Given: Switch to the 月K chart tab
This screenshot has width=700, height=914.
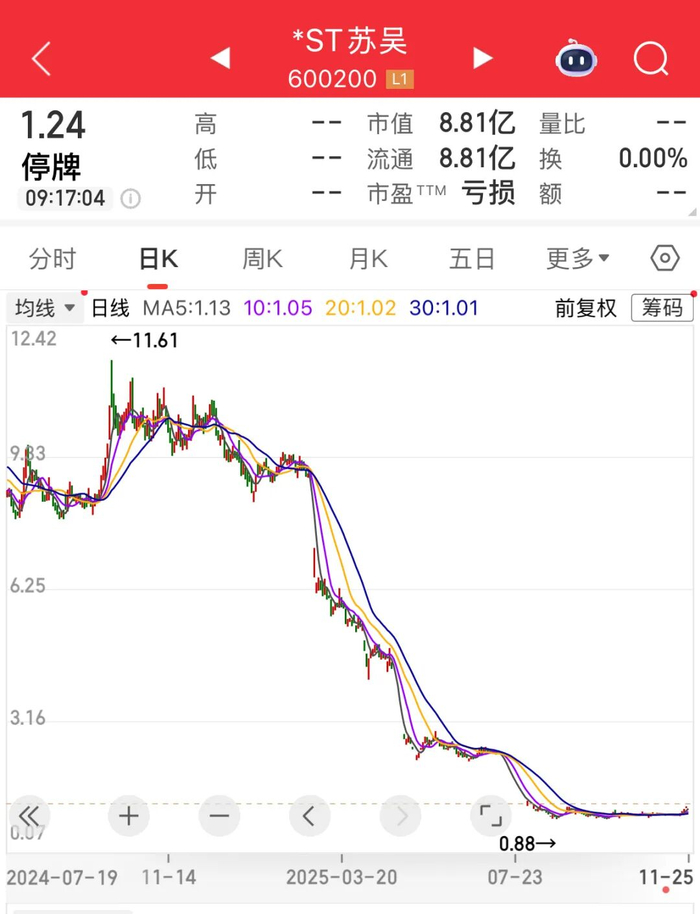Looking at the screenshot, I should click(367, 259).
